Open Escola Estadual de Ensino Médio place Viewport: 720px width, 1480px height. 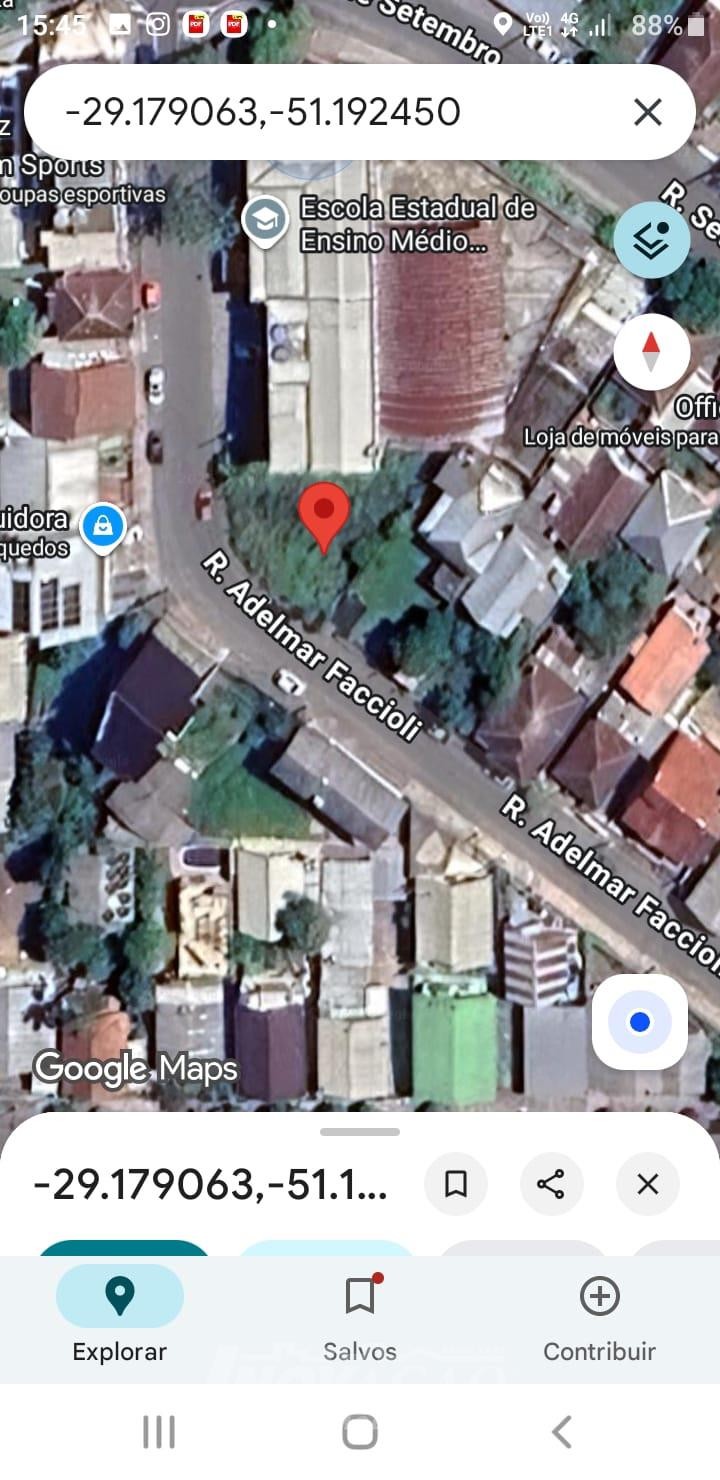click(x=265, y=221)
